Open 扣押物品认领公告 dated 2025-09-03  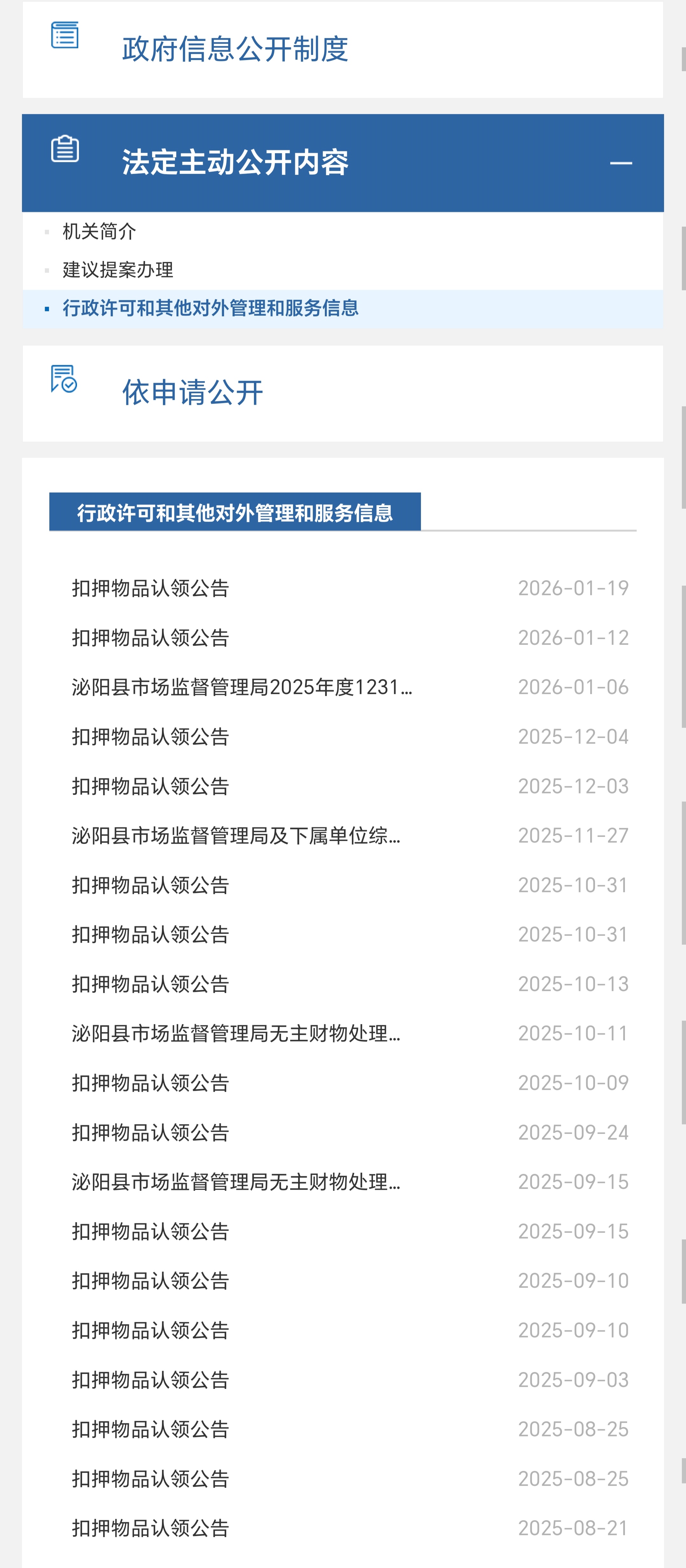pyautogui.click(x=150, y=1379)
